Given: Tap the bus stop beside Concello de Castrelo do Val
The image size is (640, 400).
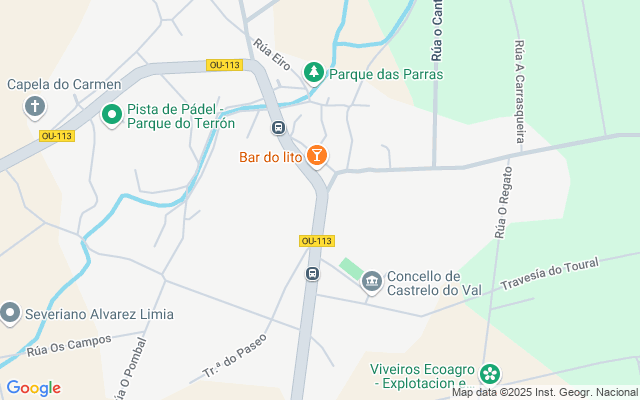Looking at the screenshot, I should (312, 273).
